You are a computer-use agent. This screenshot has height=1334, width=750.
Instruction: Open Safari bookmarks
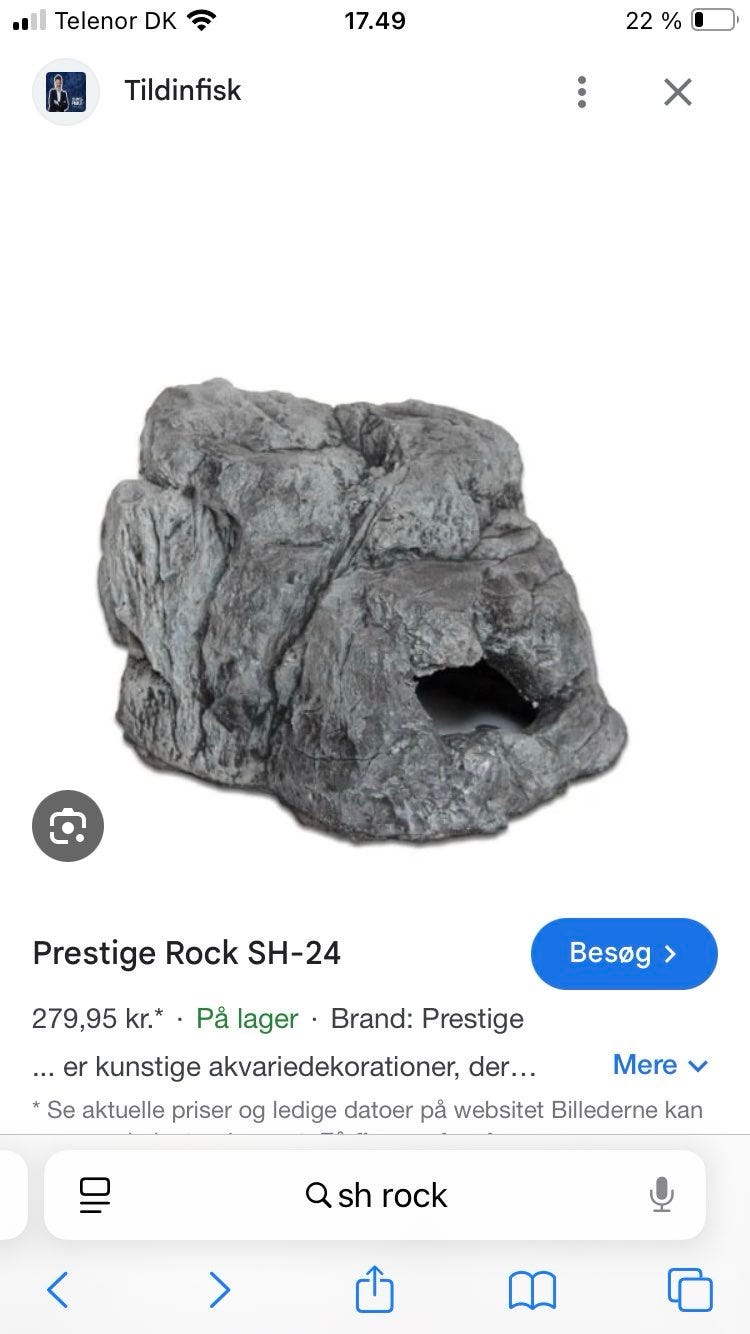tap(532, 1291)
